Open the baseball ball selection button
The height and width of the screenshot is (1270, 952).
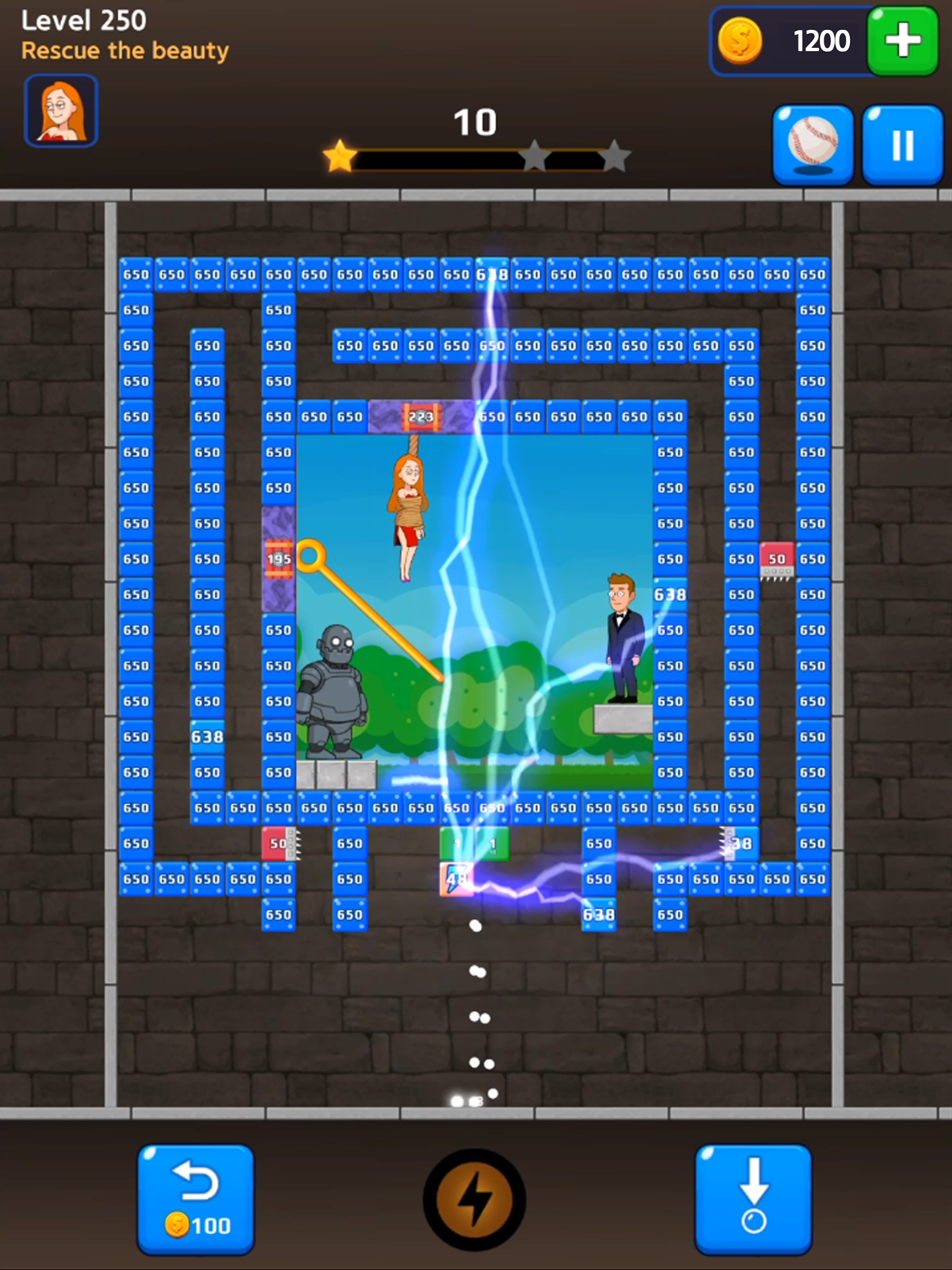click(x=813, y=145)
